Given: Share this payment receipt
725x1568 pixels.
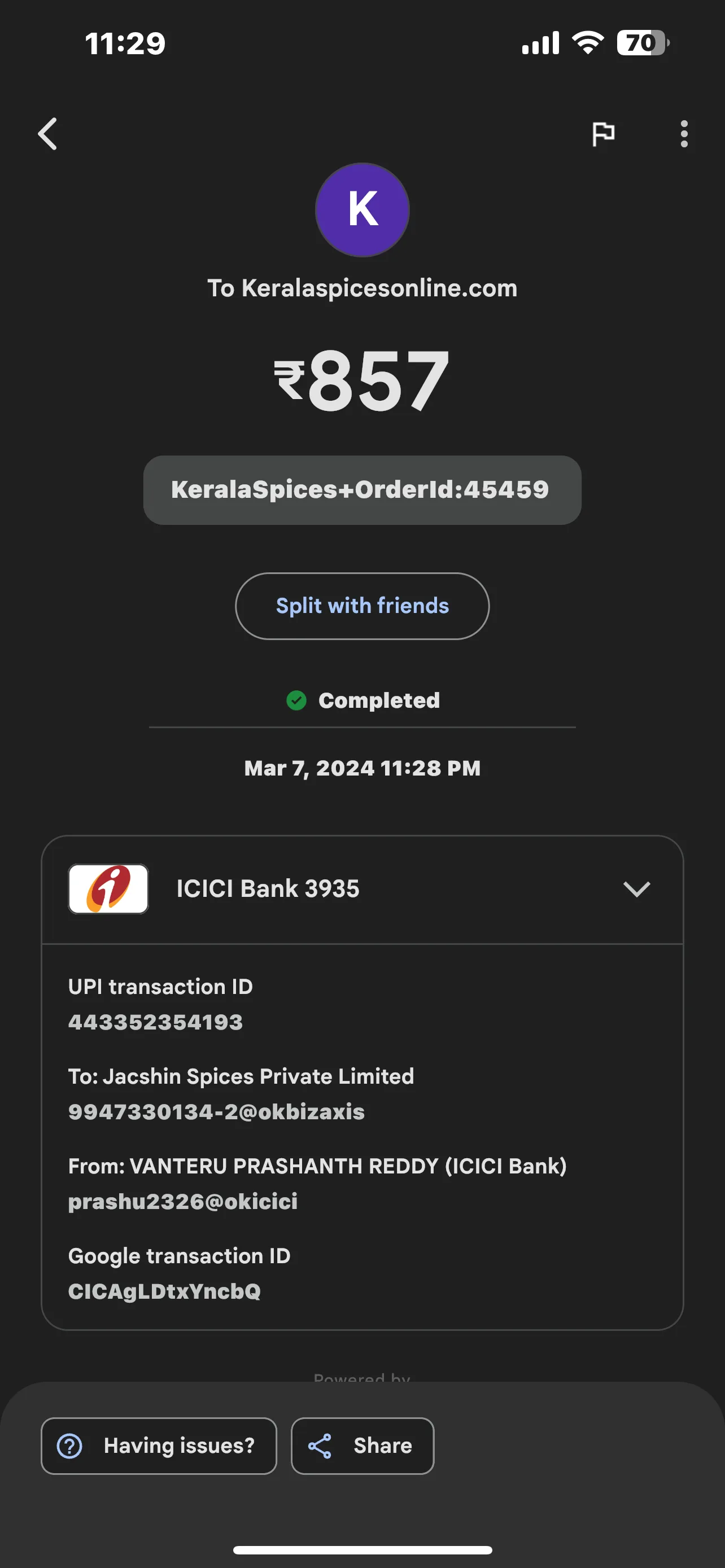Looking at the screenshot, I should pyautogui.click(x=362, y=1446).
